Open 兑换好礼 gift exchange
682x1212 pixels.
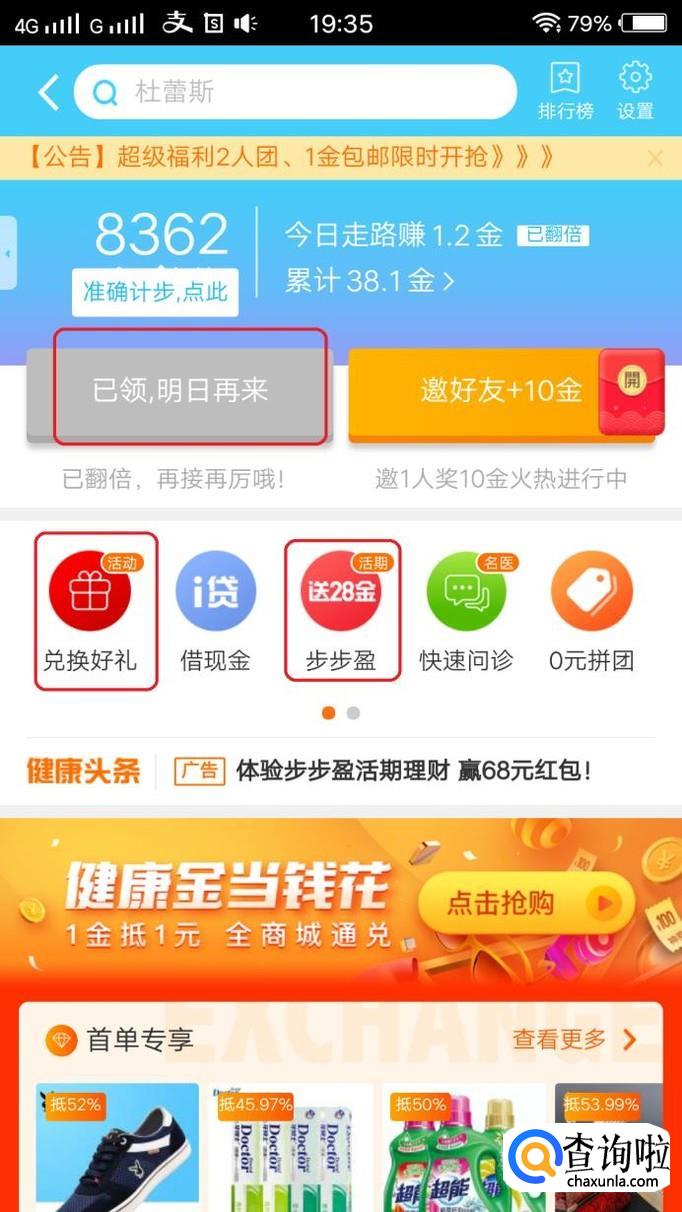[90, 612]
